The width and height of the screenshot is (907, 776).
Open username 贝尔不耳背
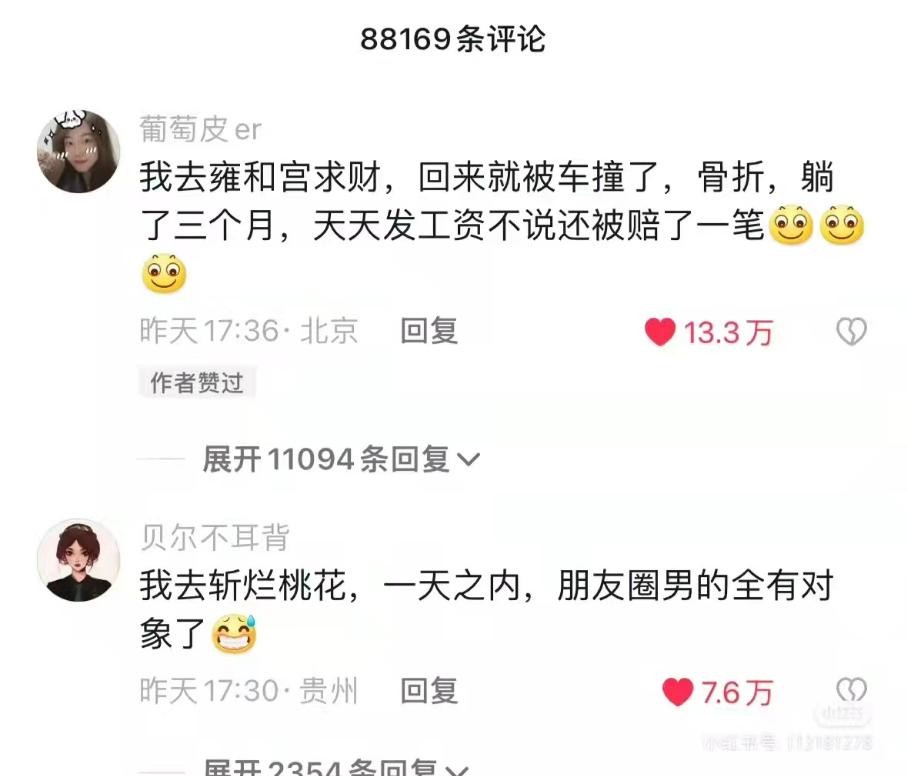click(214, 538)
